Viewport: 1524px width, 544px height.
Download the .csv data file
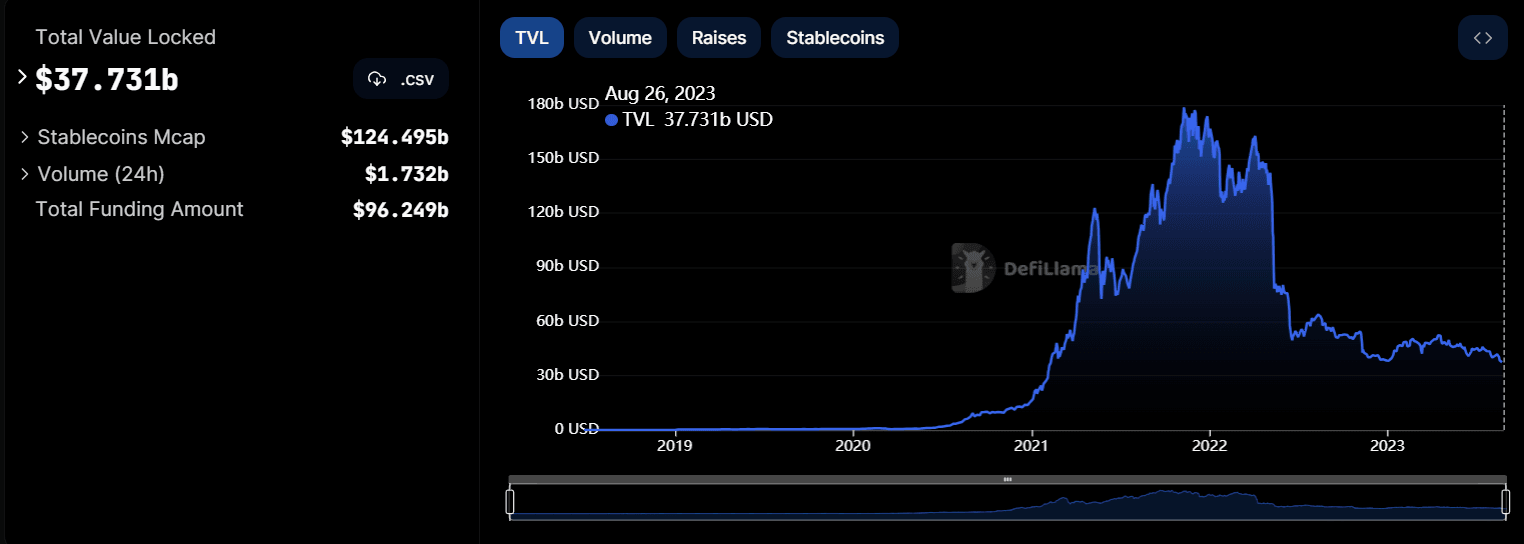coord(401,79)
